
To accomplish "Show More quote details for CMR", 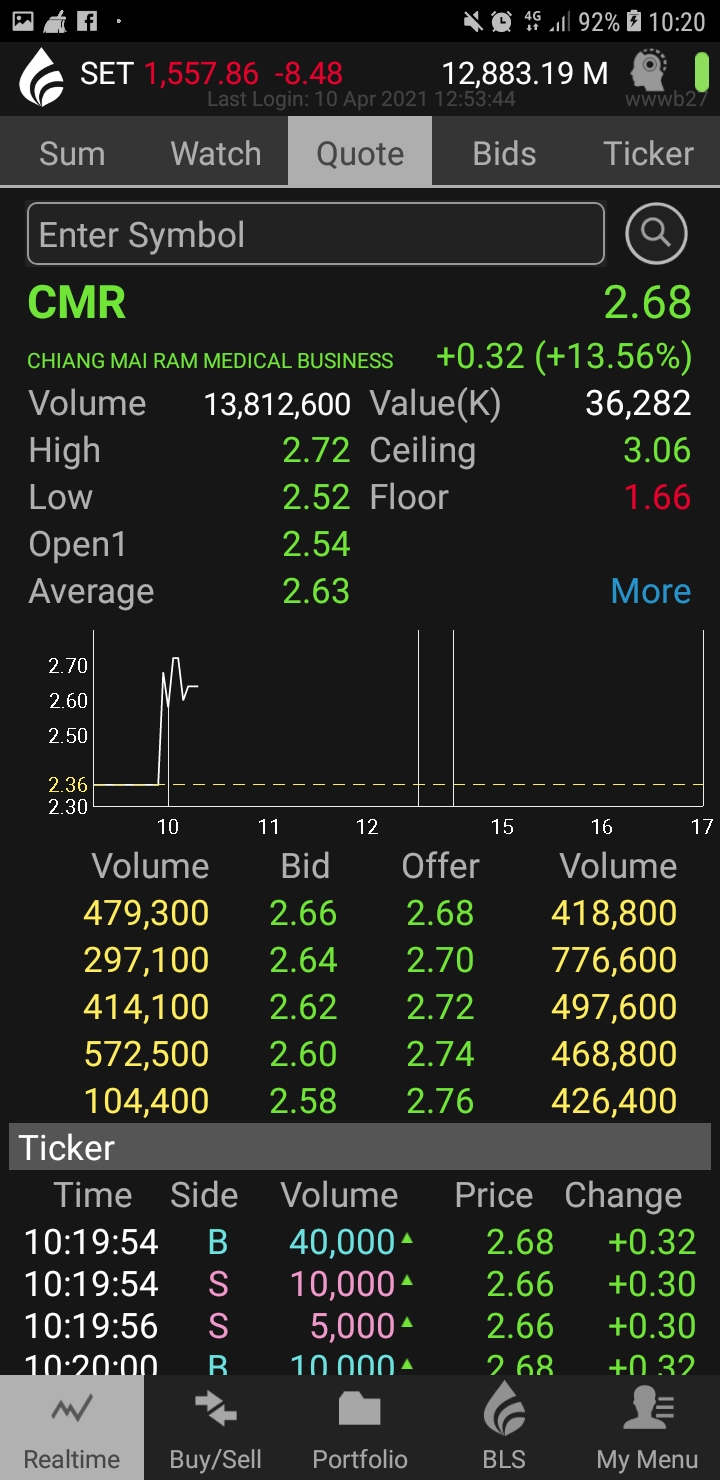I will (x=650, y=591).
